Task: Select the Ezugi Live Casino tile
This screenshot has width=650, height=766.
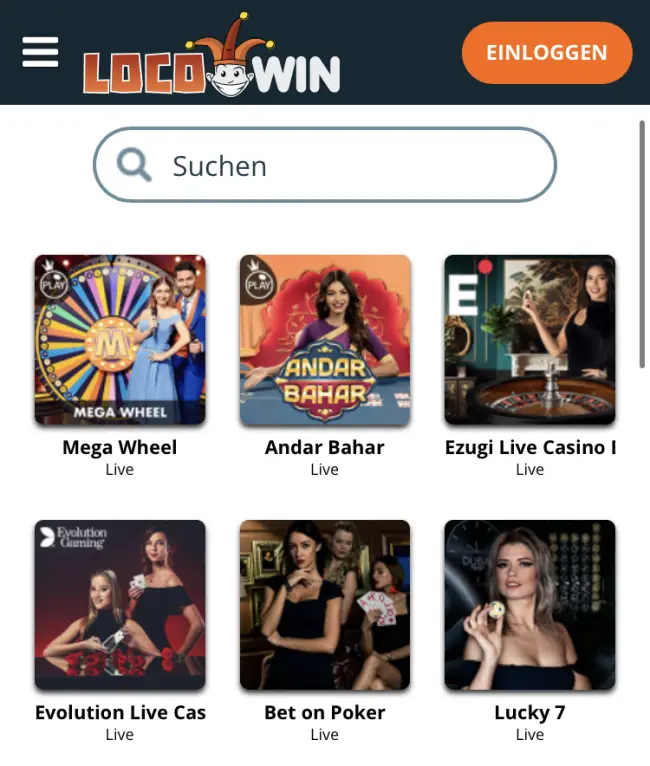Action: tap(530, 340)
